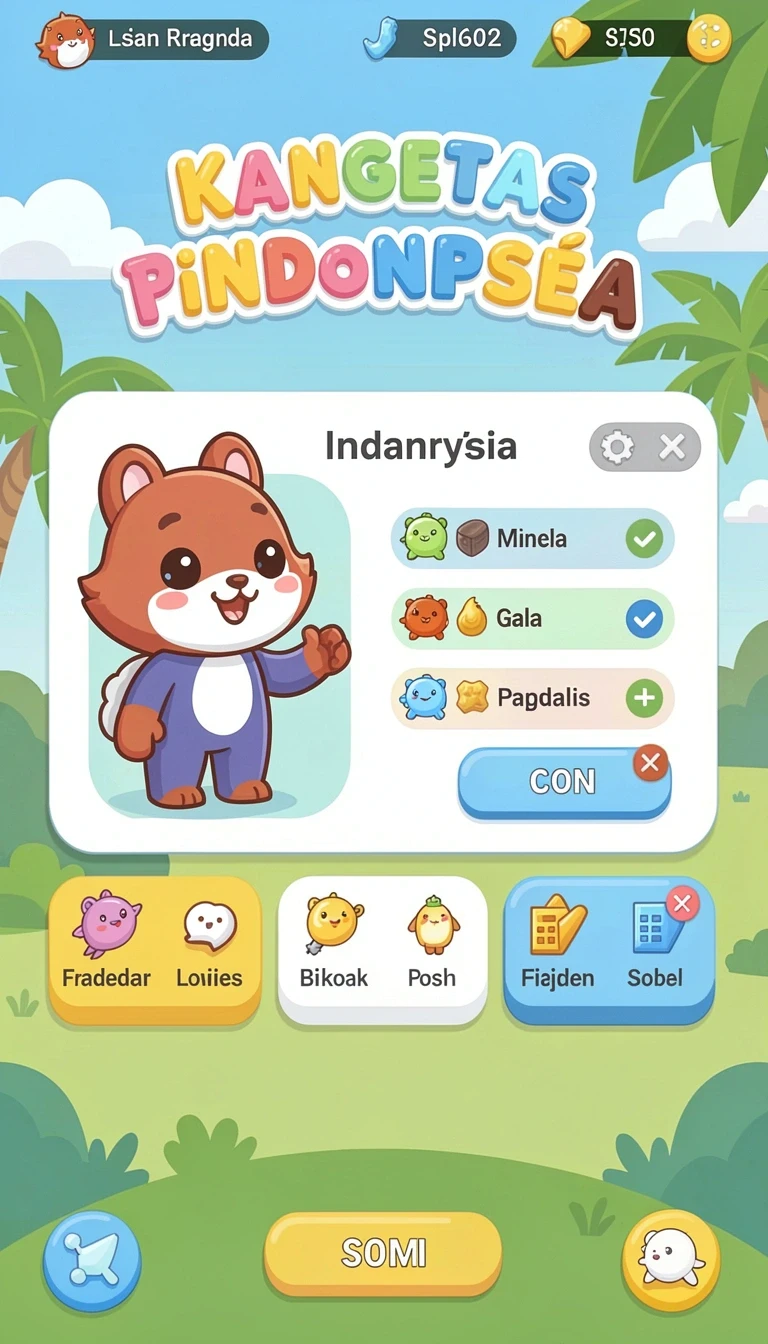Dismiss the red X badge on CON
The image size is (768, 1344).
tap(650, 764)
